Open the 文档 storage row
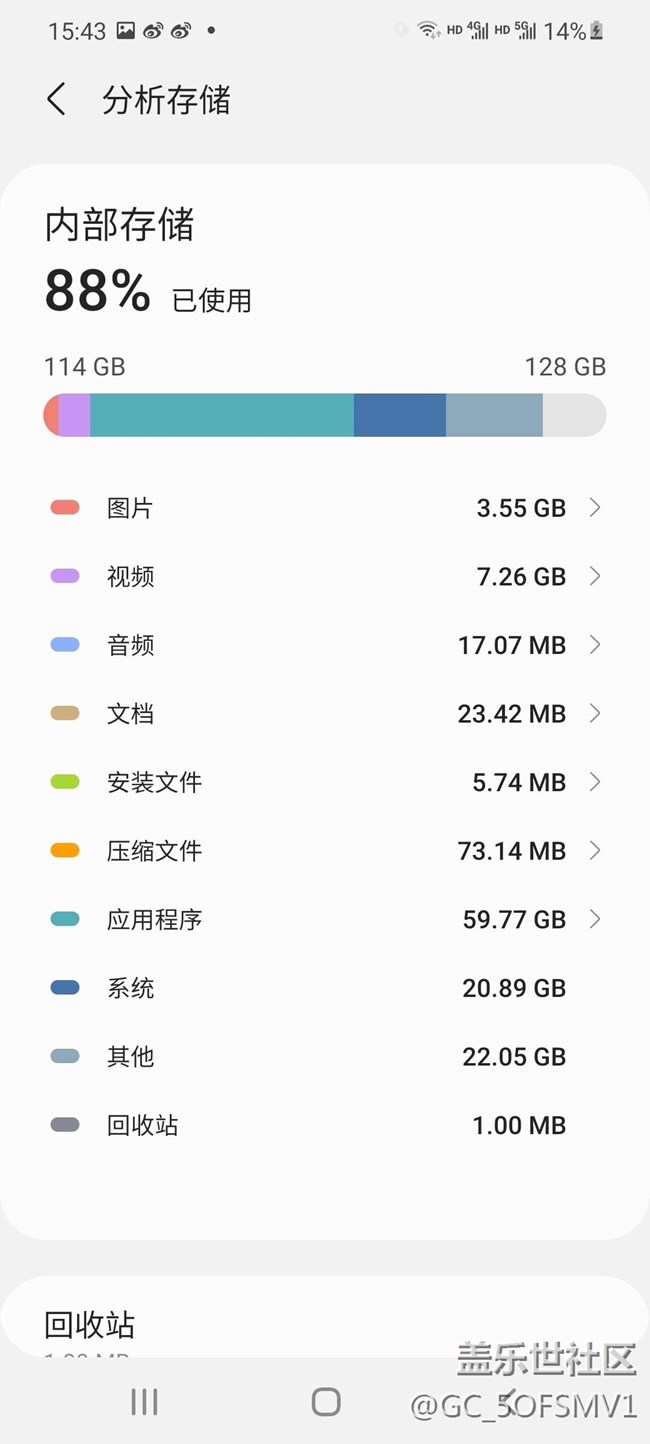This screenshot has height=1444, width=650. pos(325,714)
